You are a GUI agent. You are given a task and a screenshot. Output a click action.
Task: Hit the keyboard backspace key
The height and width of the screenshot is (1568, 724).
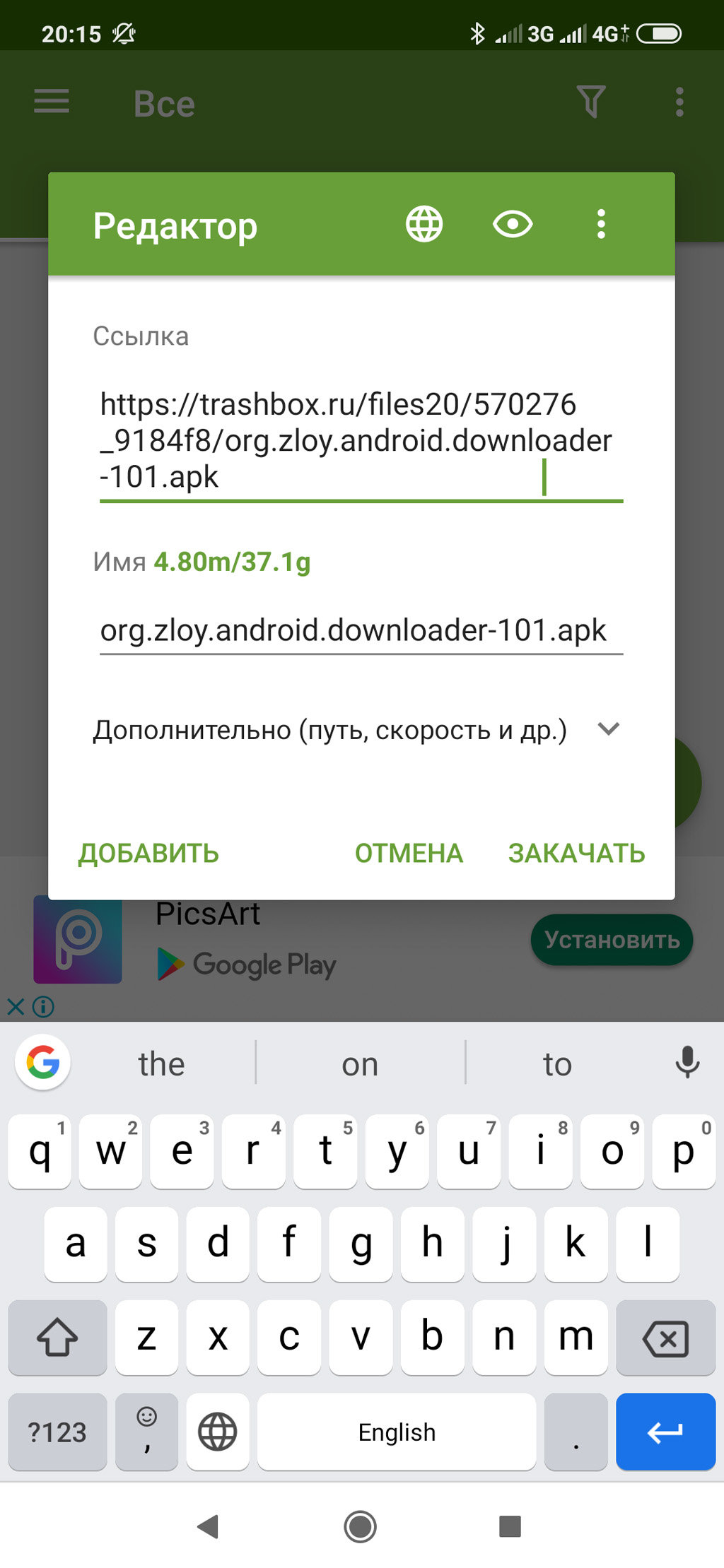point(665,1337)
